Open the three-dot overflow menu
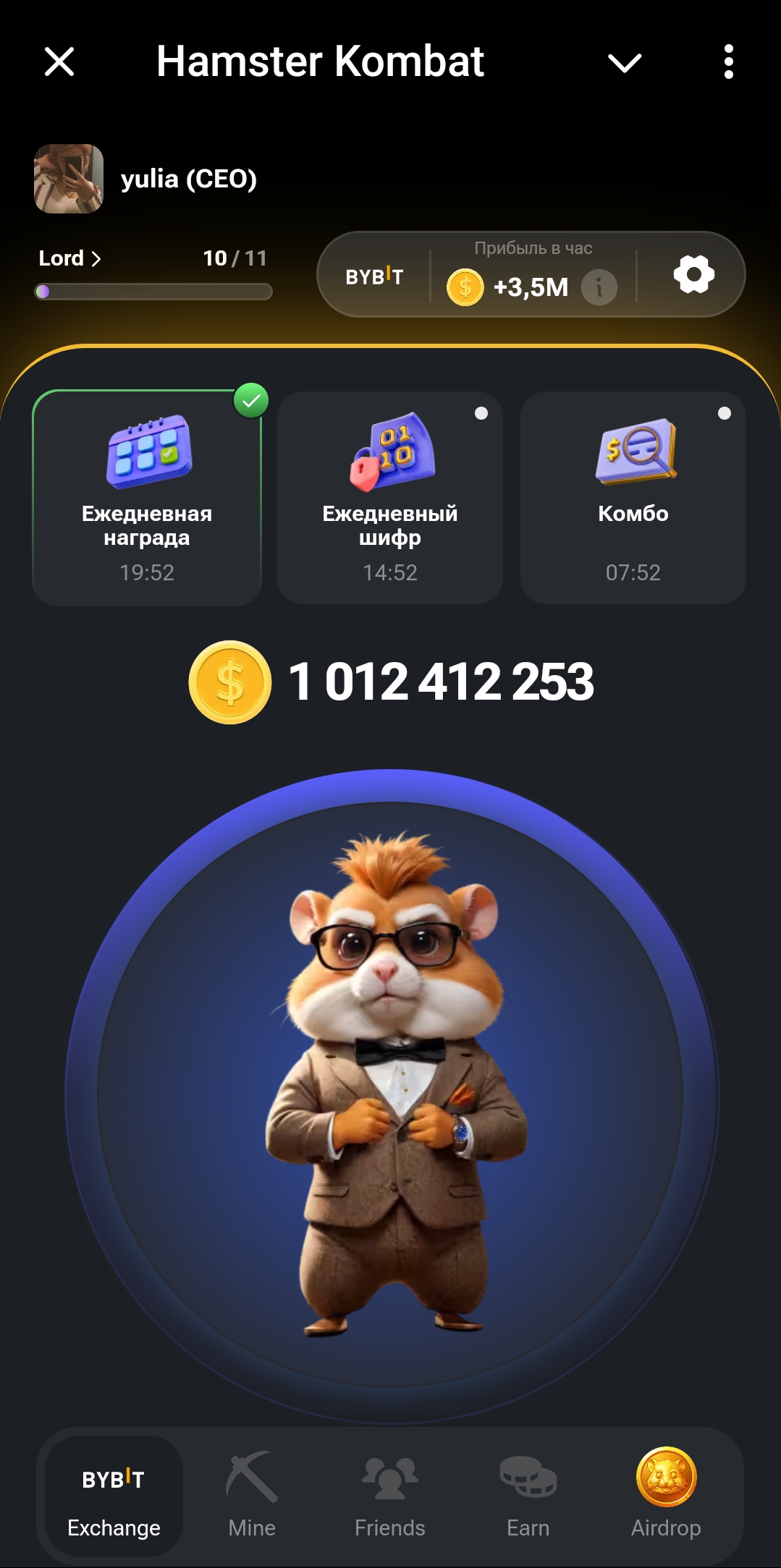Viewport: 781px width, 1568px height. point(728,62)
